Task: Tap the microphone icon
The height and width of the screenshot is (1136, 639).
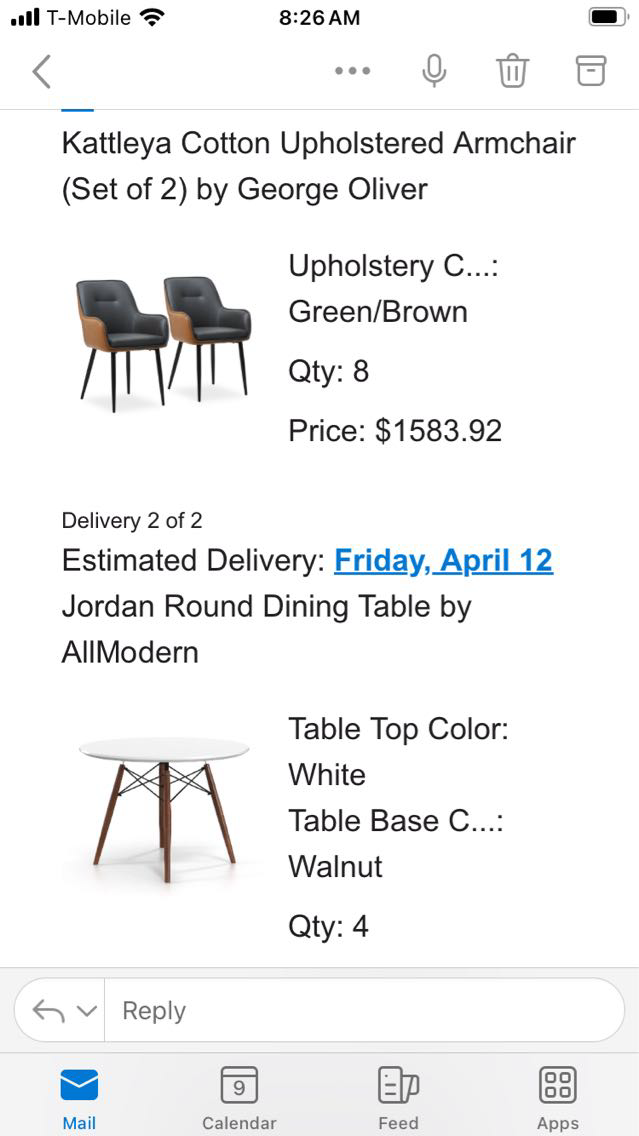Action: pos(434,71)
